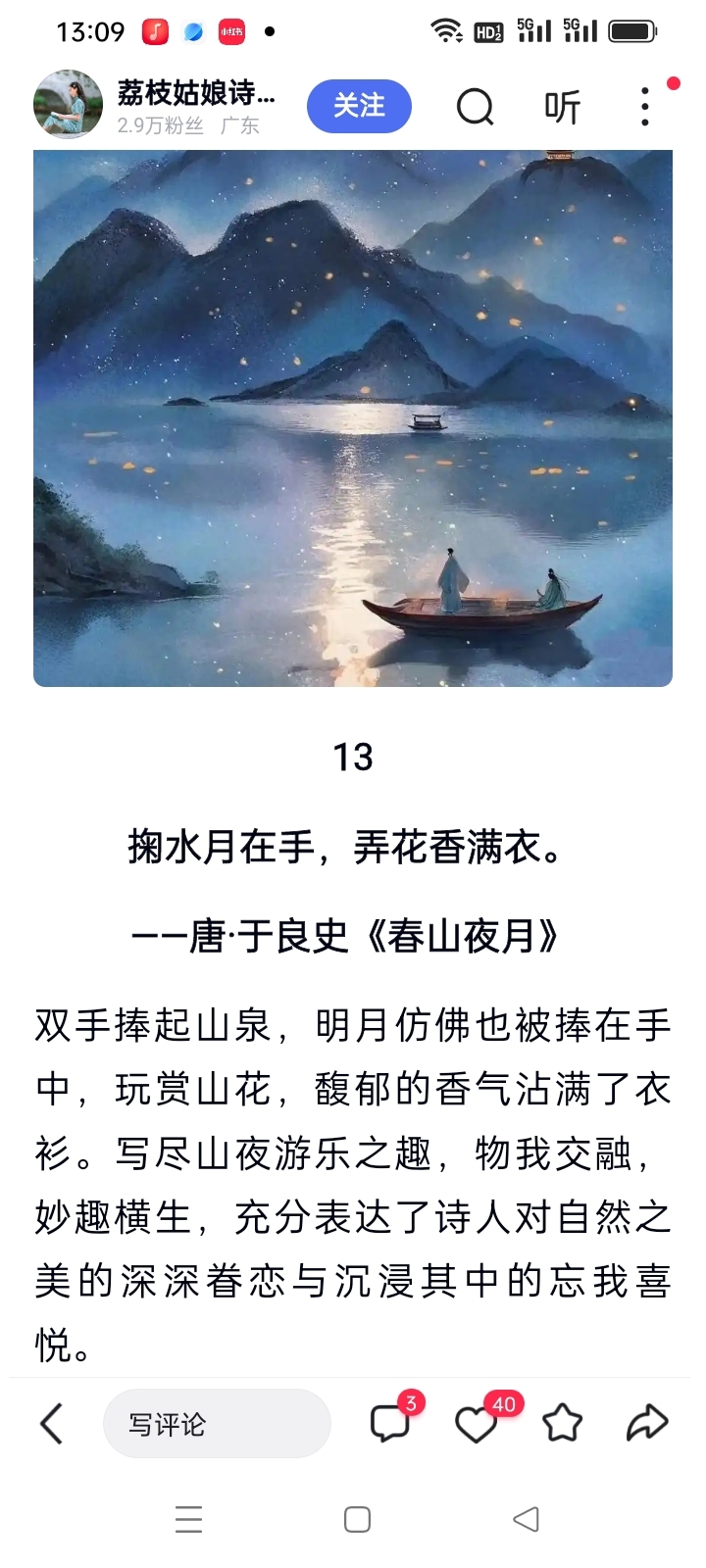Share the article via arrow icon
Image resolution: width=706 pixels, height=1568 pixels.
647,1423
